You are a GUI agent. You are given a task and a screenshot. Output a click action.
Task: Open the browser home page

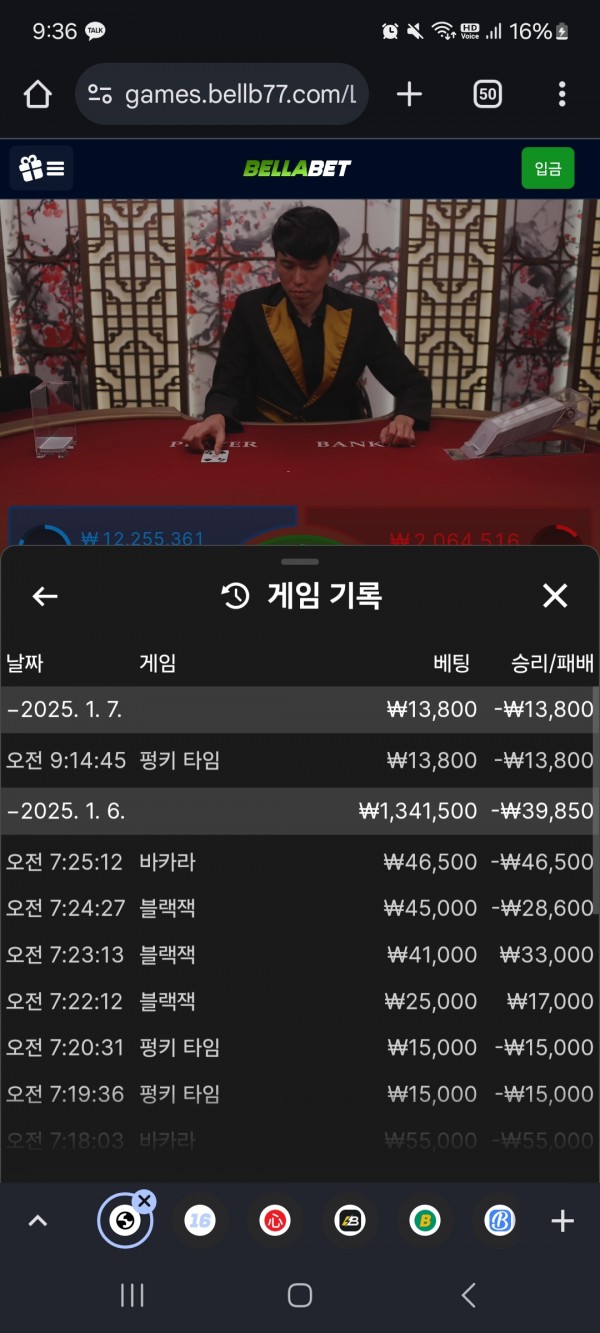38,95
